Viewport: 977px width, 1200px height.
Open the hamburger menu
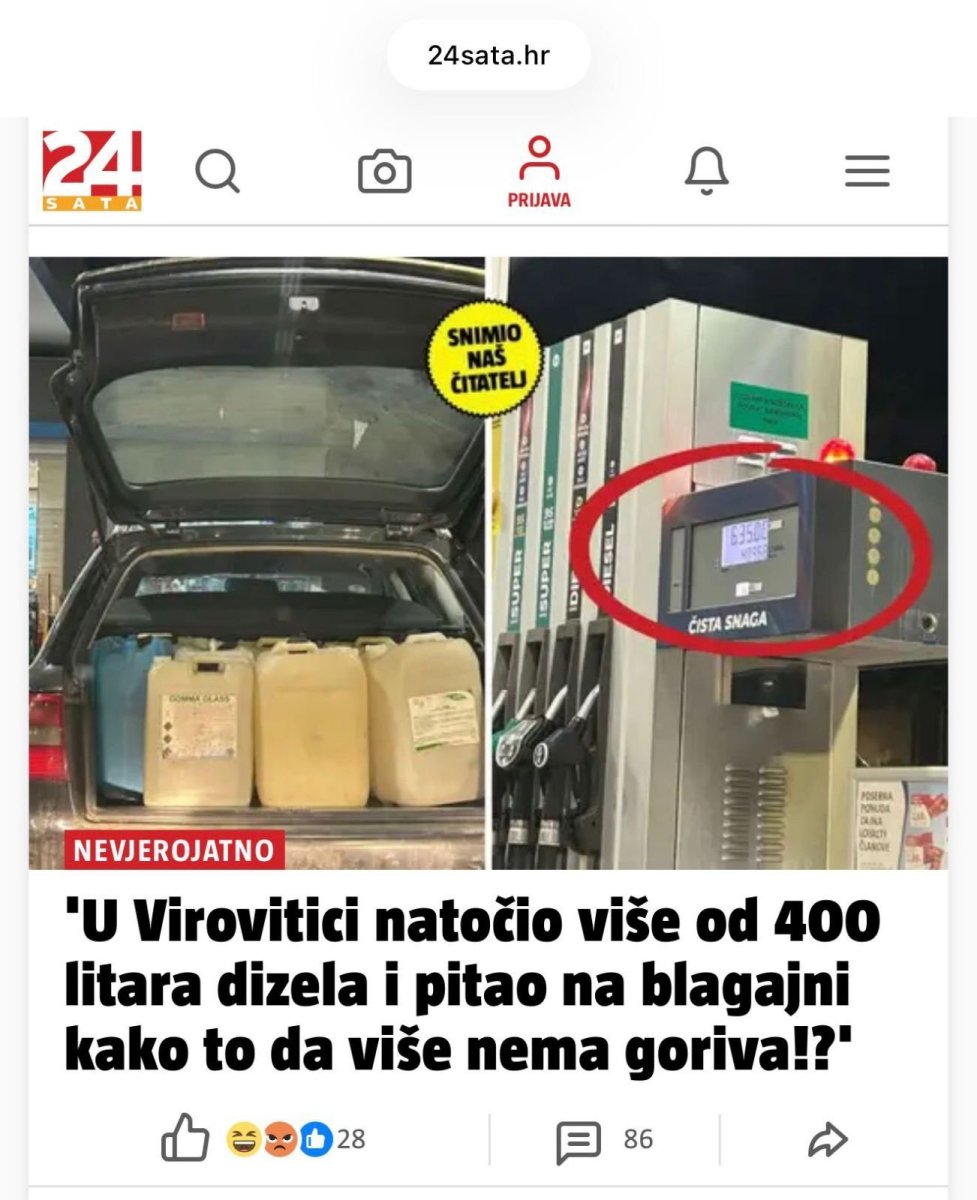point(867,171)
